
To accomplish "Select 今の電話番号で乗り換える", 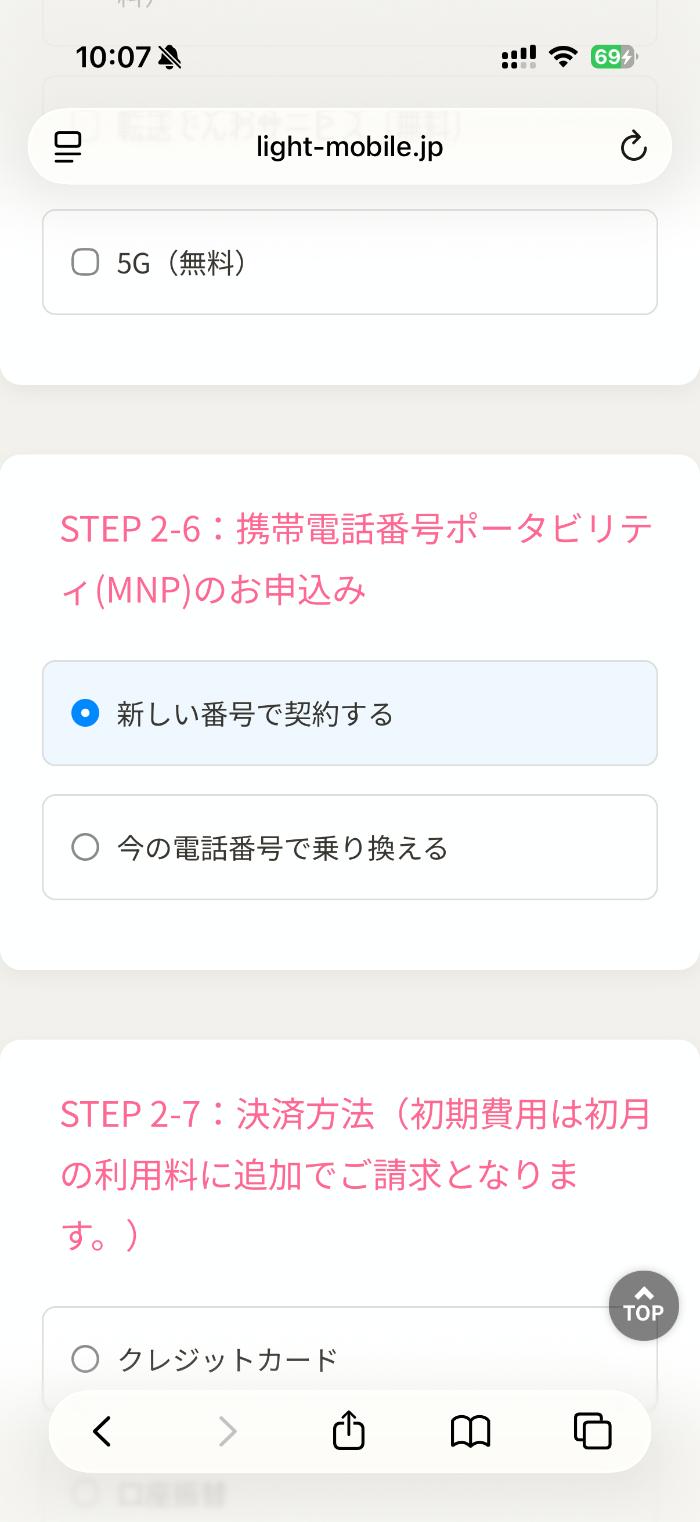I will [86, 848].
